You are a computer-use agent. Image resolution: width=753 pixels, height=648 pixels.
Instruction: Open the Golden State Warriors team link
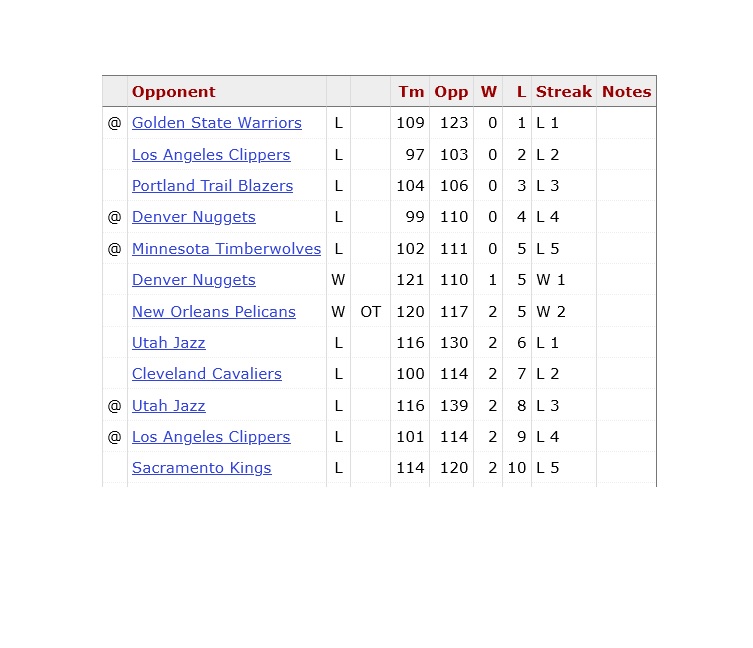point(217,123)
